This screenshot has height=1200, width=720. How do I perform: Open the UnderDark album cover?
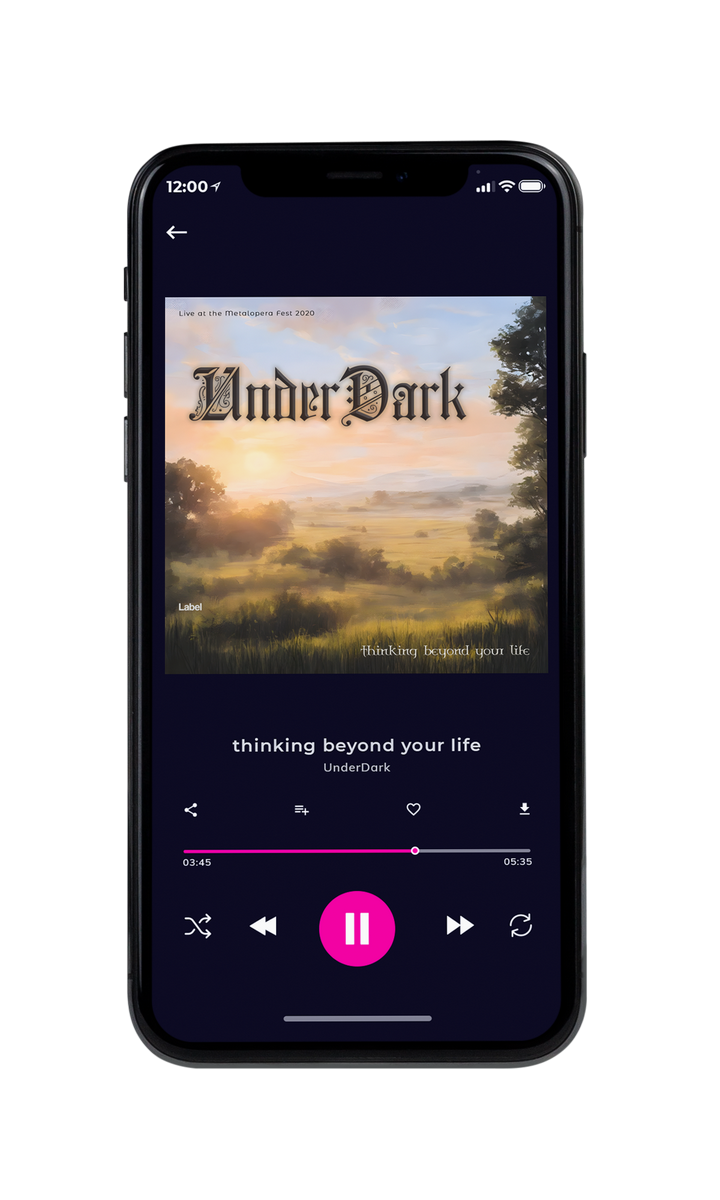356,485
